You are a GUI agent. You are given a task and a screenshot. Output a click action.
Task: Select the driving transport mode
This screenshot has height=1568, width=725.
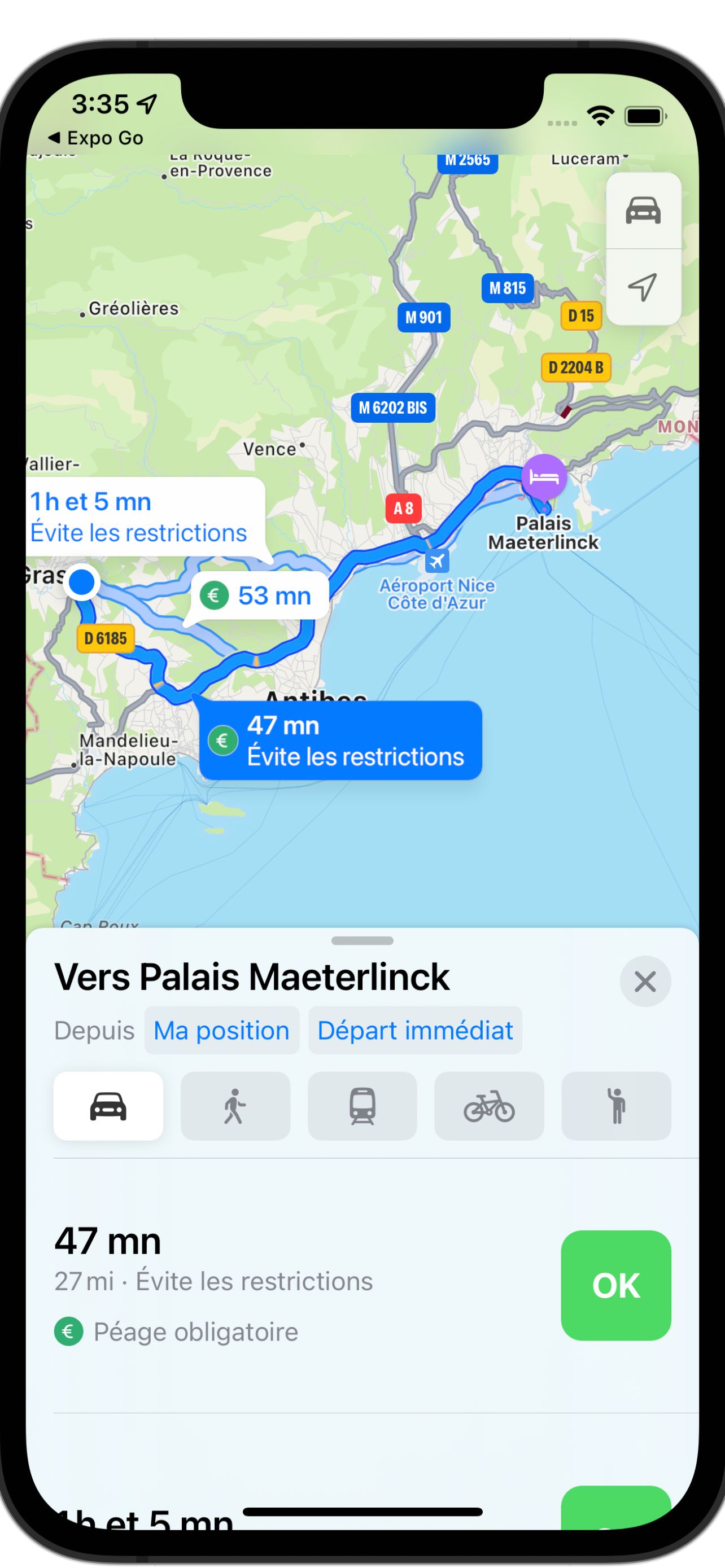pyautogui.click(x=108, y=1106)
